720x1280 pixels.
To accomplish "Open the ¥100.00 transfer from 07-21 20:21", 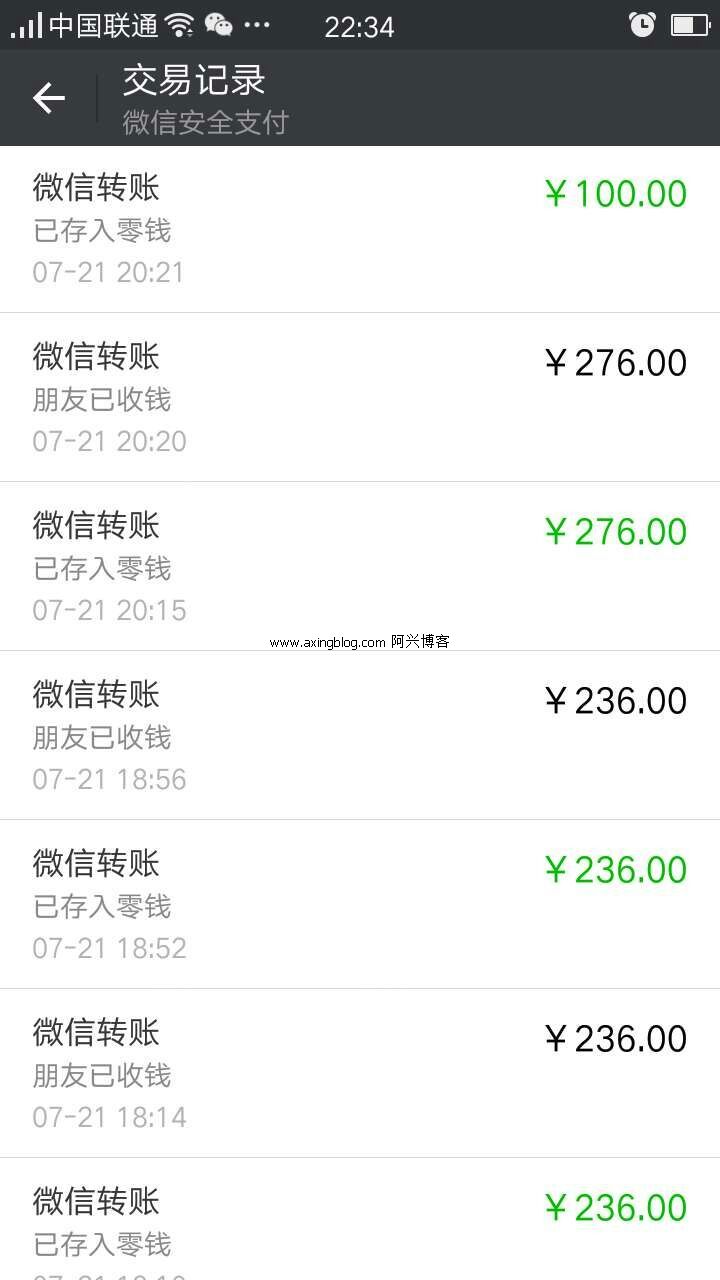I will coord(360,229).
